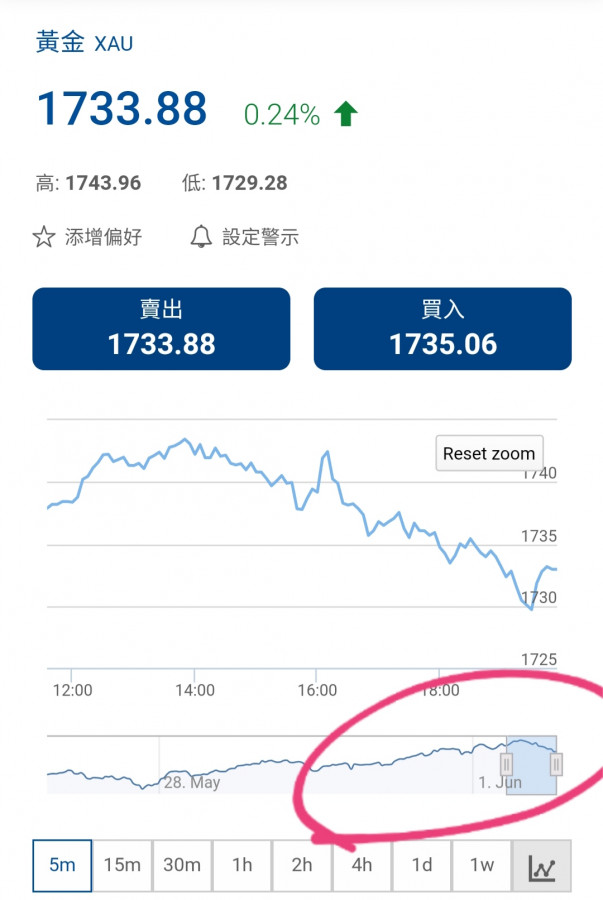Add gold XAU to favorites
The image size is (603, 900).
(x=88, y=237)
